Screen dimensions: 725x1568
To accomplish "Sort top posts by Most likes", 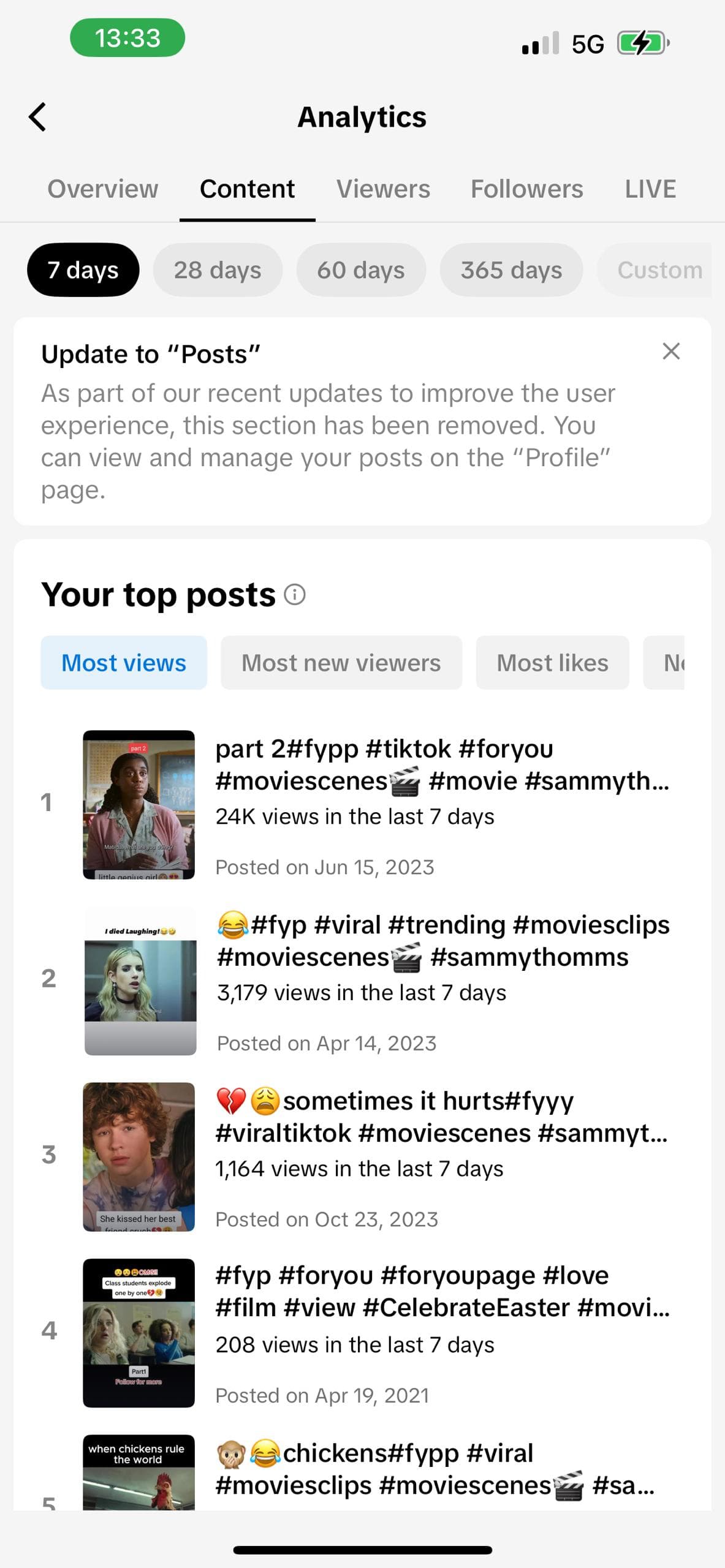I will pyautogui.click(x=552, y=663).
